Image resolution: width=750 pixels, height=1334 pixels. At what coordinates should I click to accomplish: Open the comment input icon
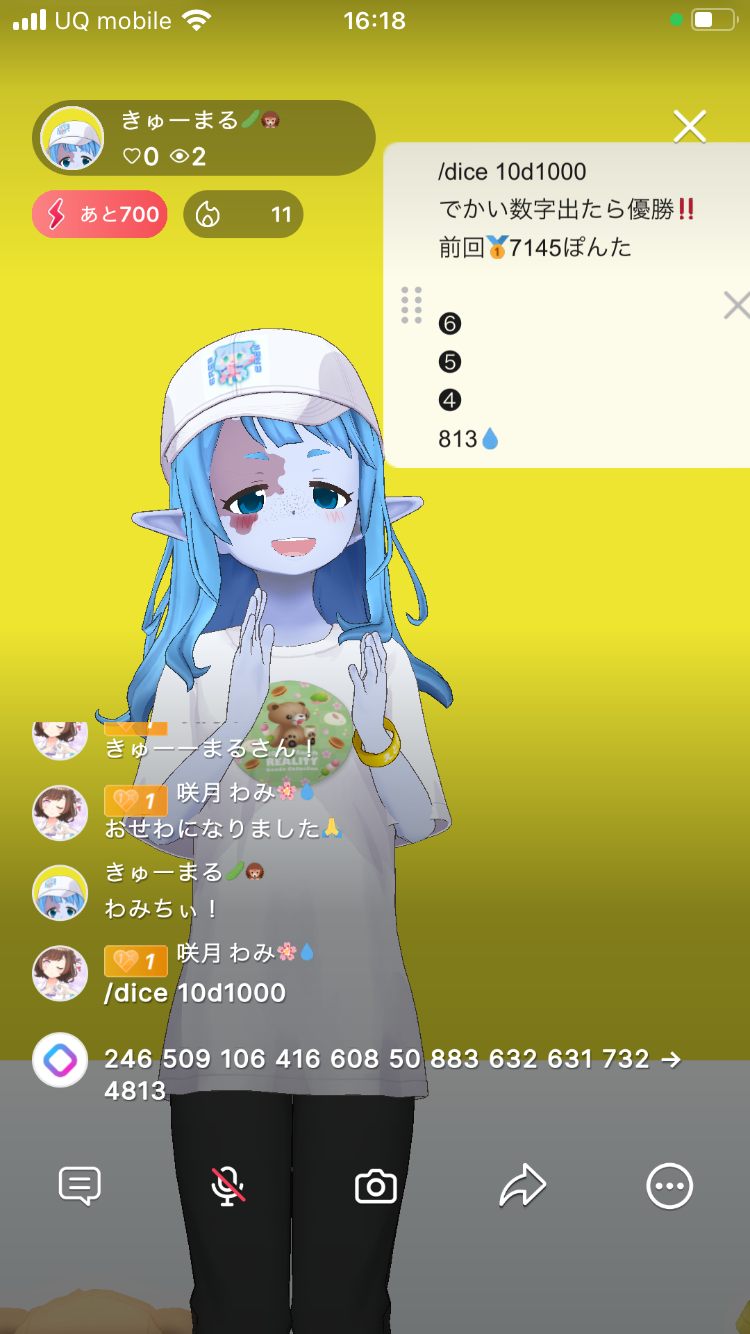(80, 1187)
